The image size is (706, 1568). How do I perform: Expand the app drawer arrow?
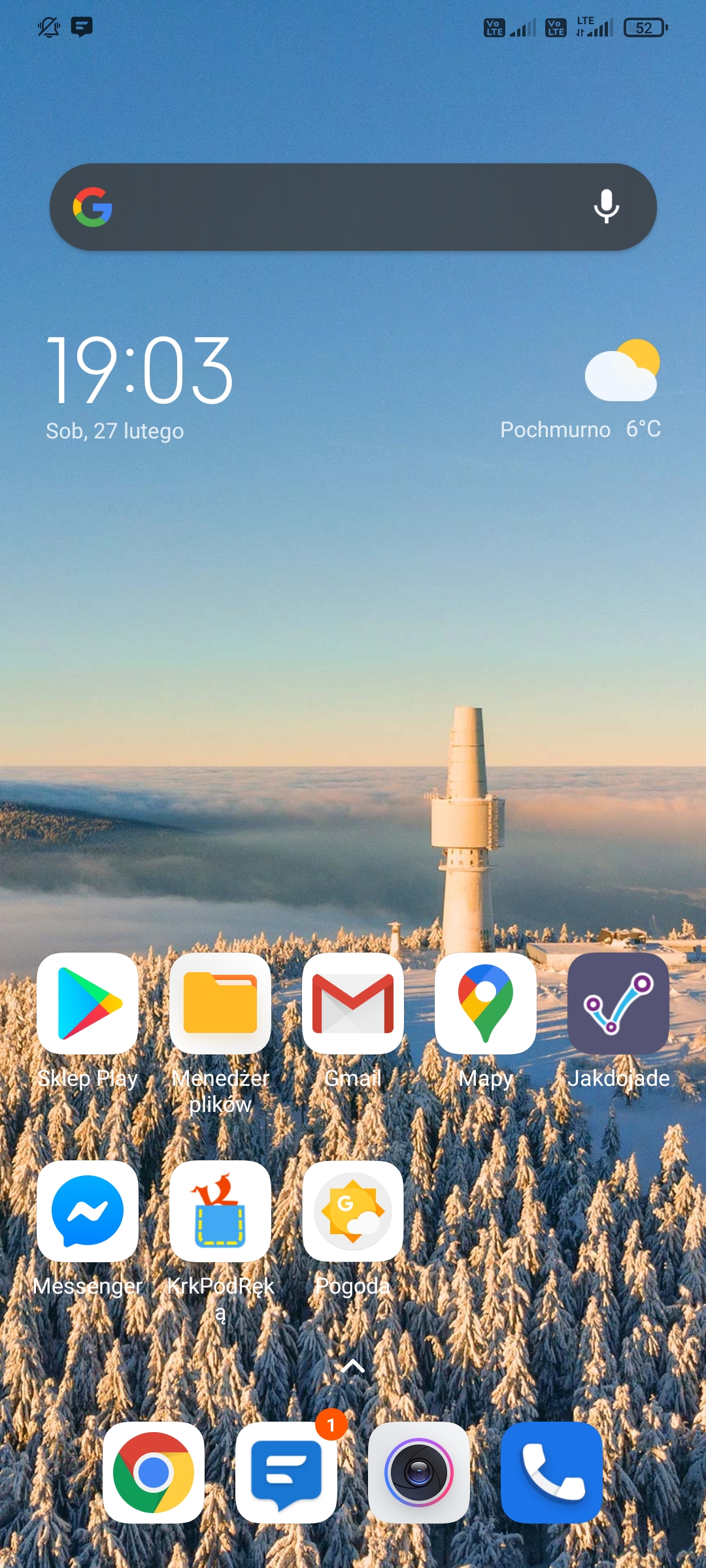click(353, 1366)
